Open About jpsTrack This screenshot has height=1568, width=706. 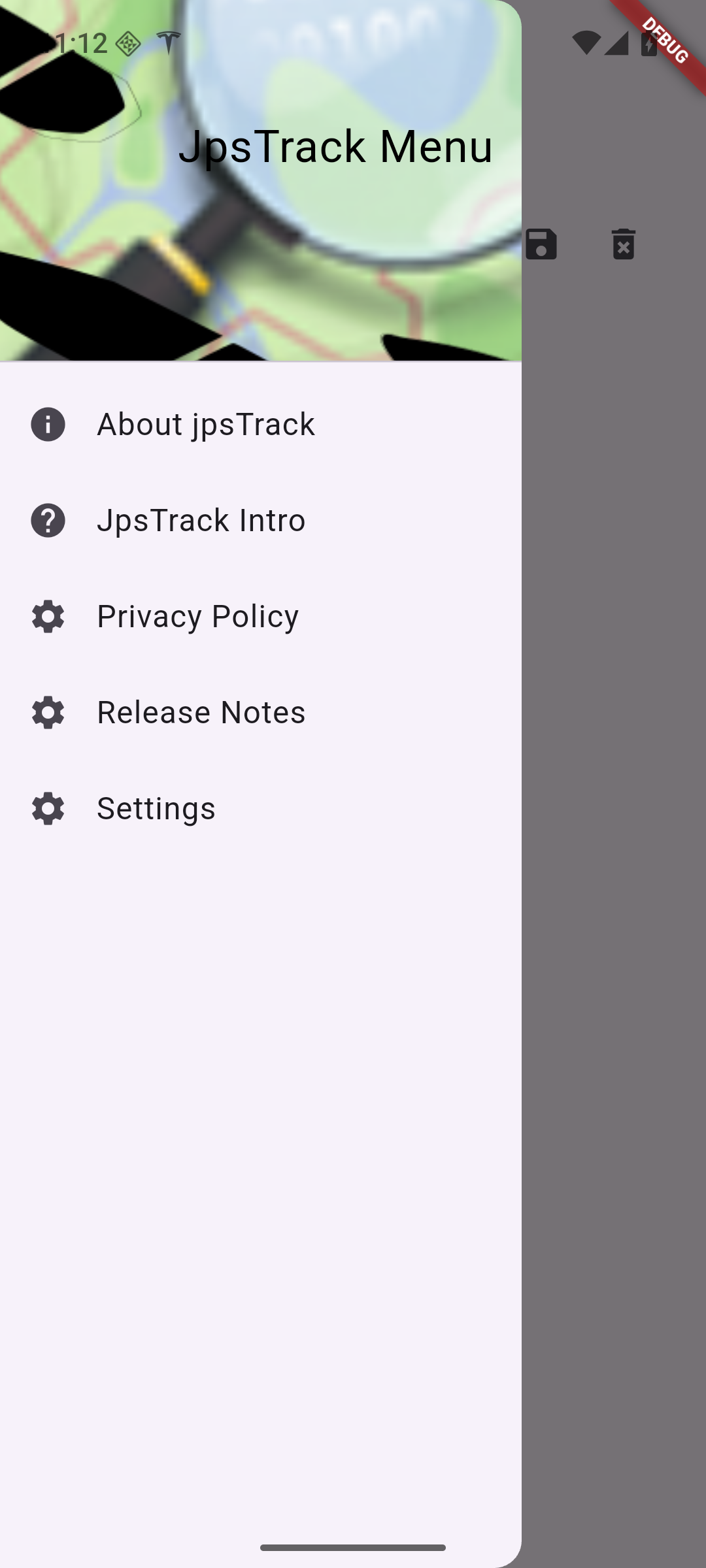(x=205, y=424)
